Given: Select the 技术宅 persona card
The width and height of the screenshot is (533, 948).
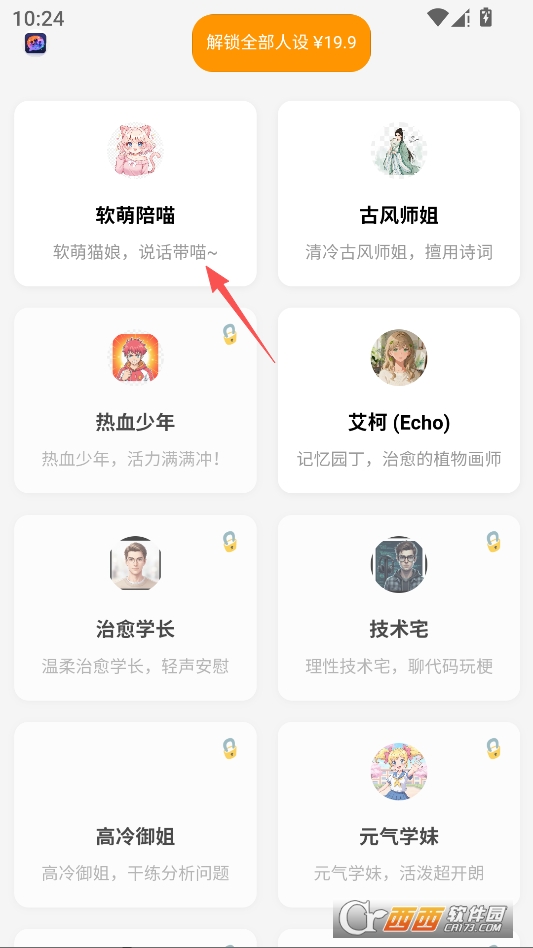Looking at the screenshot, I should tap(399, 608).
